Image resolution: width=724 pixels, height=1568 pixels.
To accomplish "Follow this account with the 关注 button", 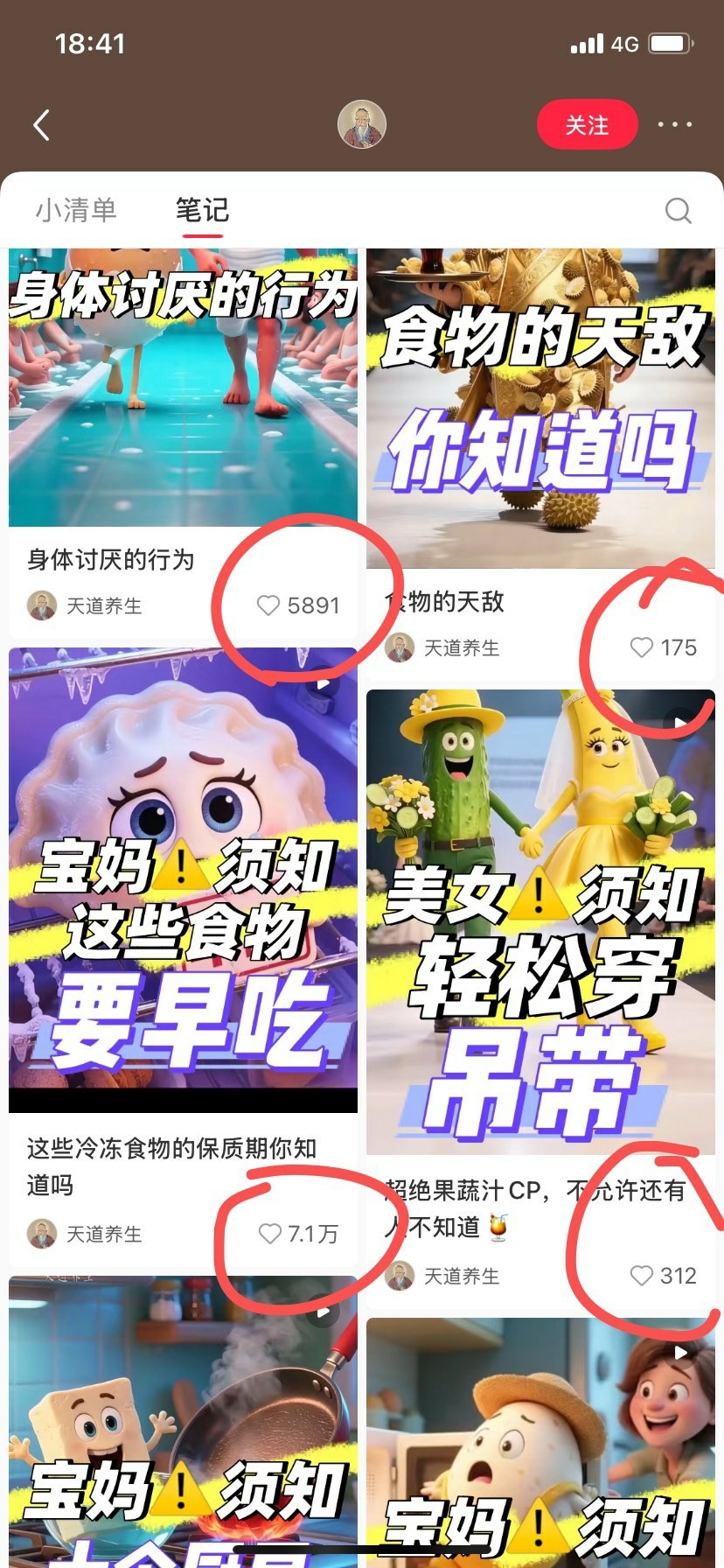I will click(x=587, y=125).
